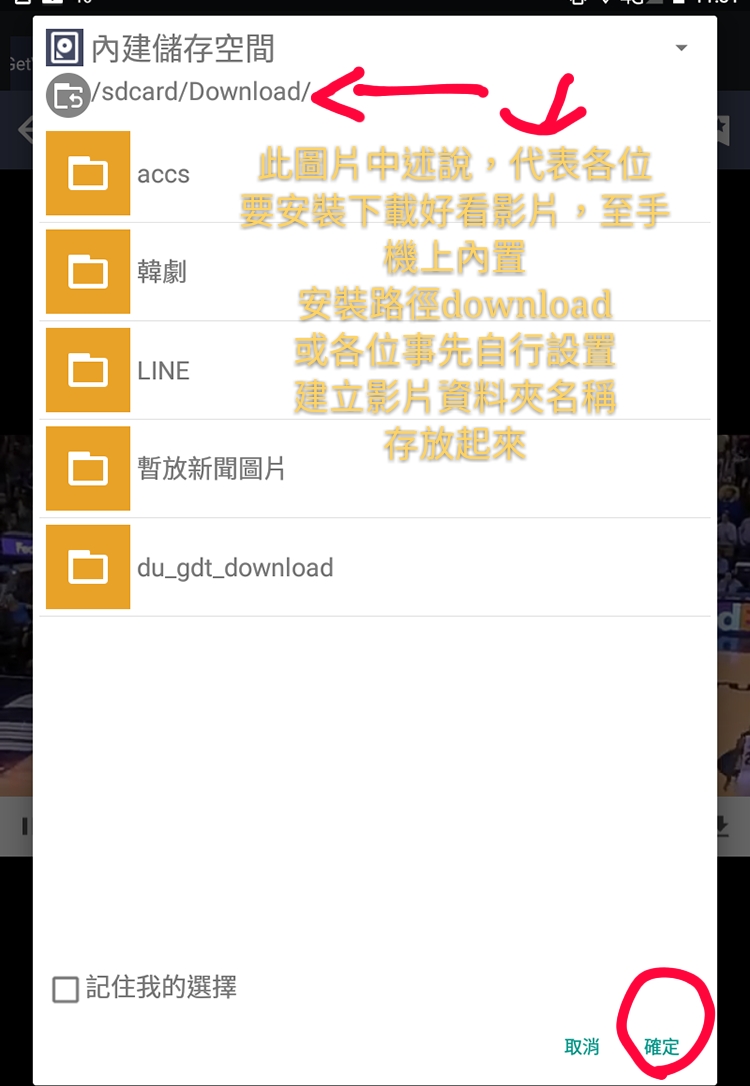The width and height of the screenshot is (750, 1086).
Task: Cancel with the 取消 button
Action: click(x=582, y=1047)
